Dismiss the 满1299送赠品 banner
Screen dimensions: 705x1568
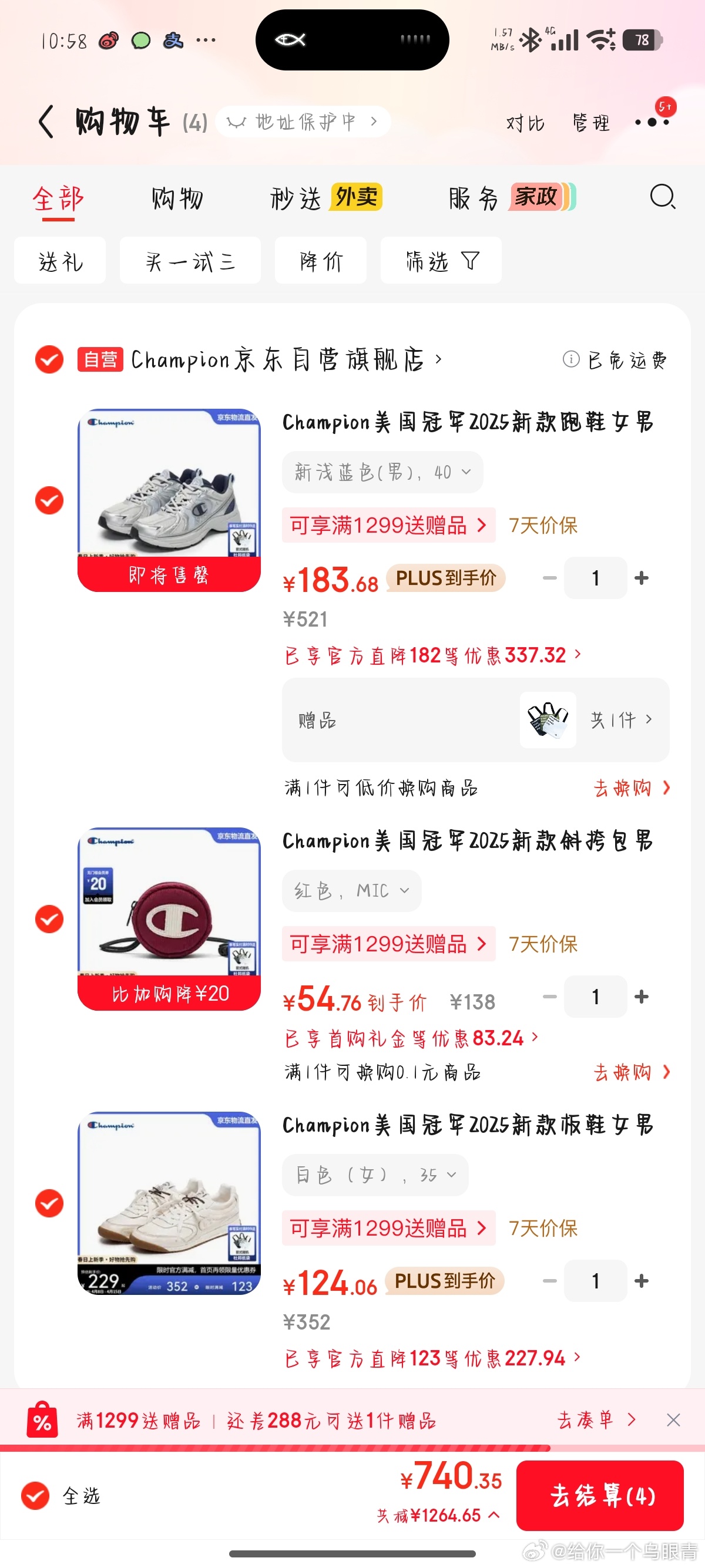pyautogui.click(x=673, y=1421)
